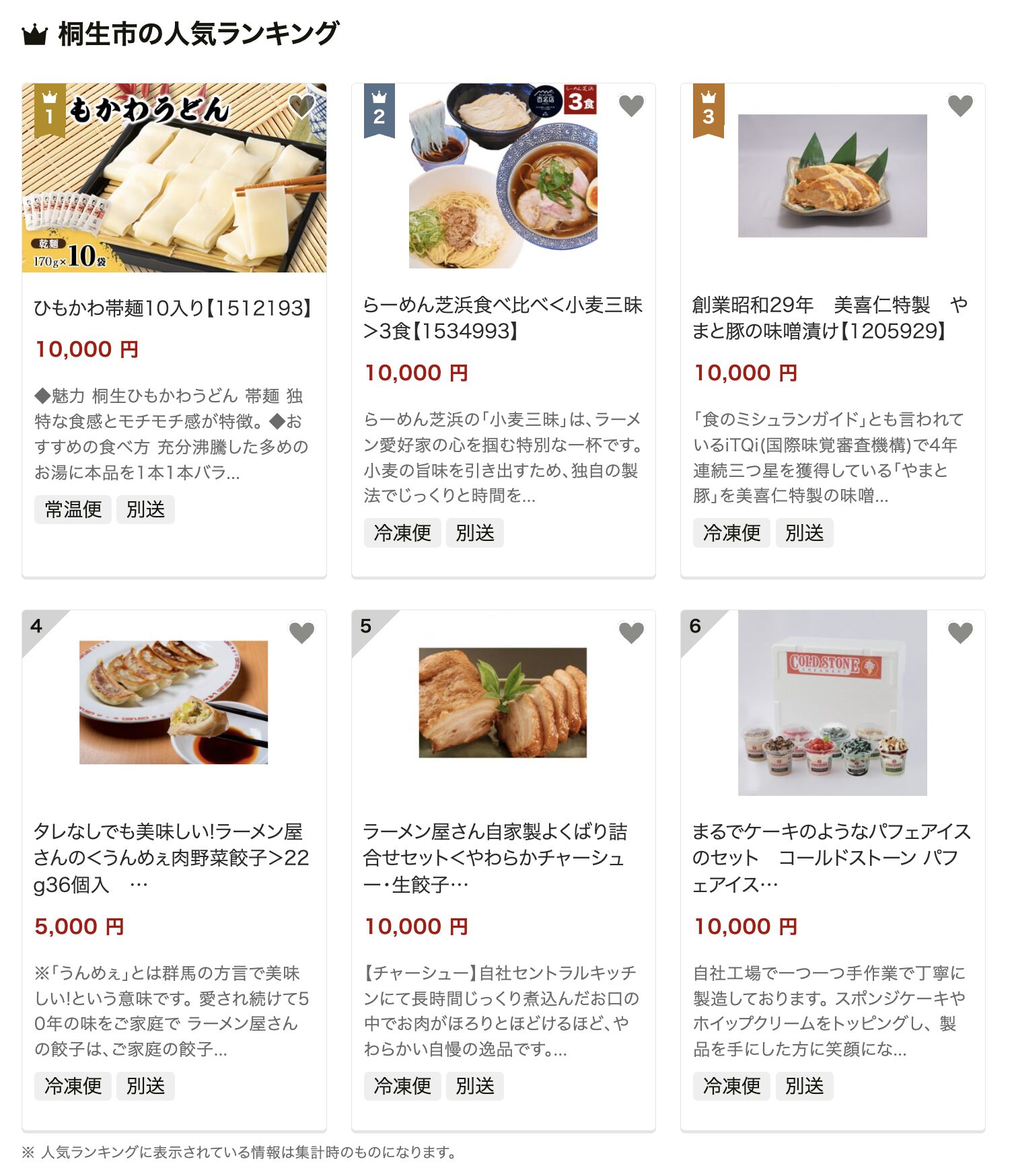1012x1176 pixels.
Task: View the やわらかチャーシュー・生餃子 set
Action: point(502,857)
